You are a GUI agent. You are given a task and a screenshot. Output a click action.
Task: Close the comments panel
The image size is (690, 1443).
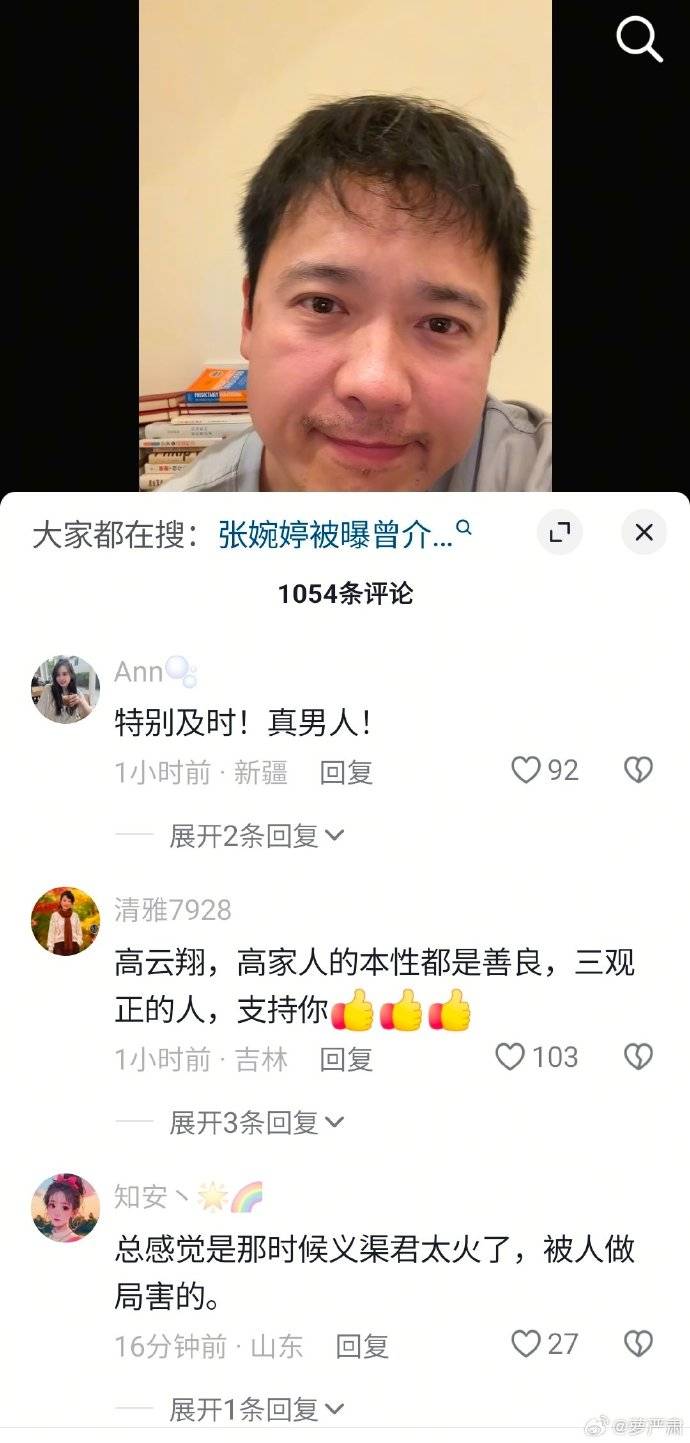click(644, 532)
